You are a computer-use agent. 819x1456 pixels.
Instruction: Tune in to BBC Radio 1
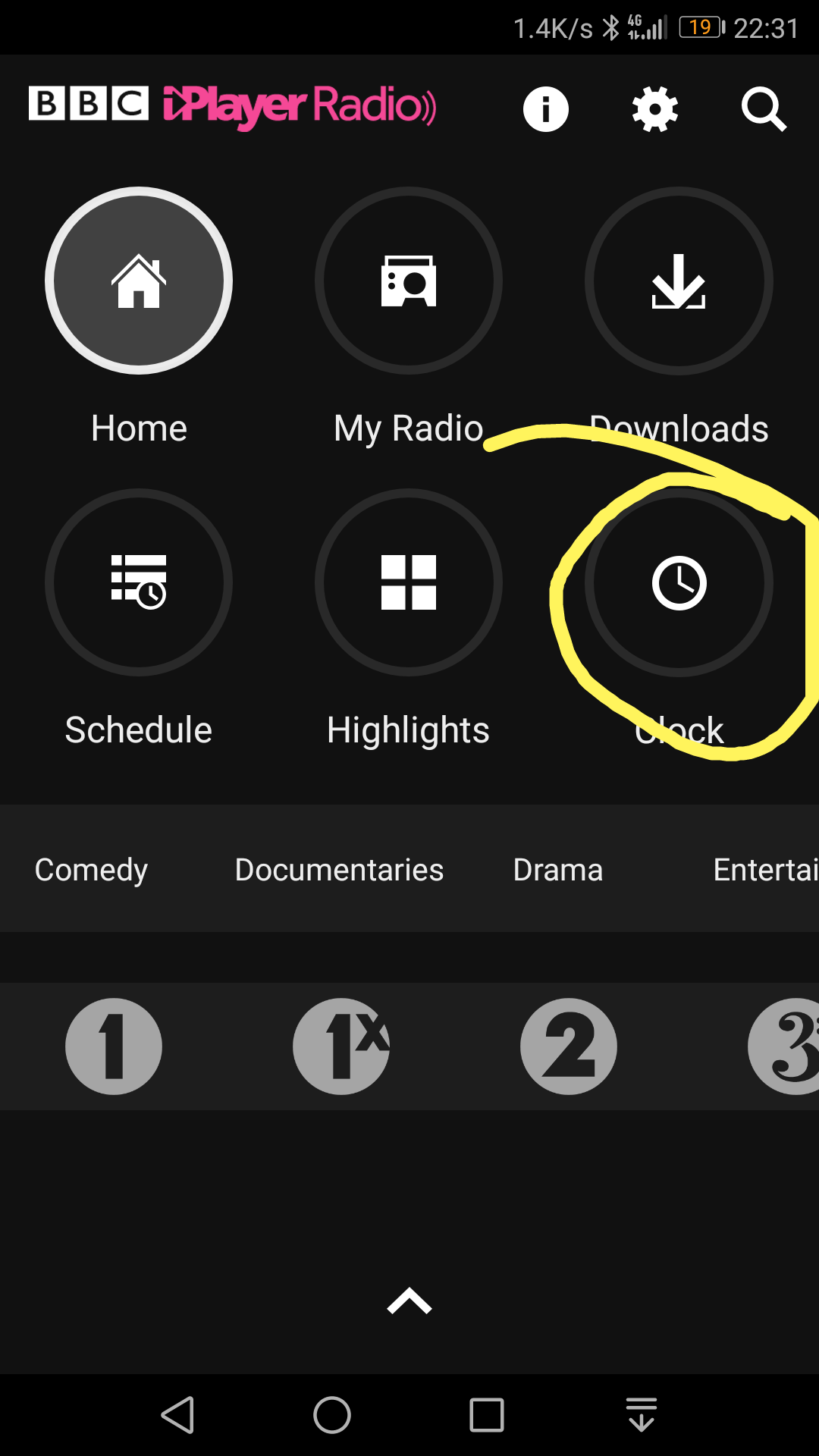point(114,1046)
